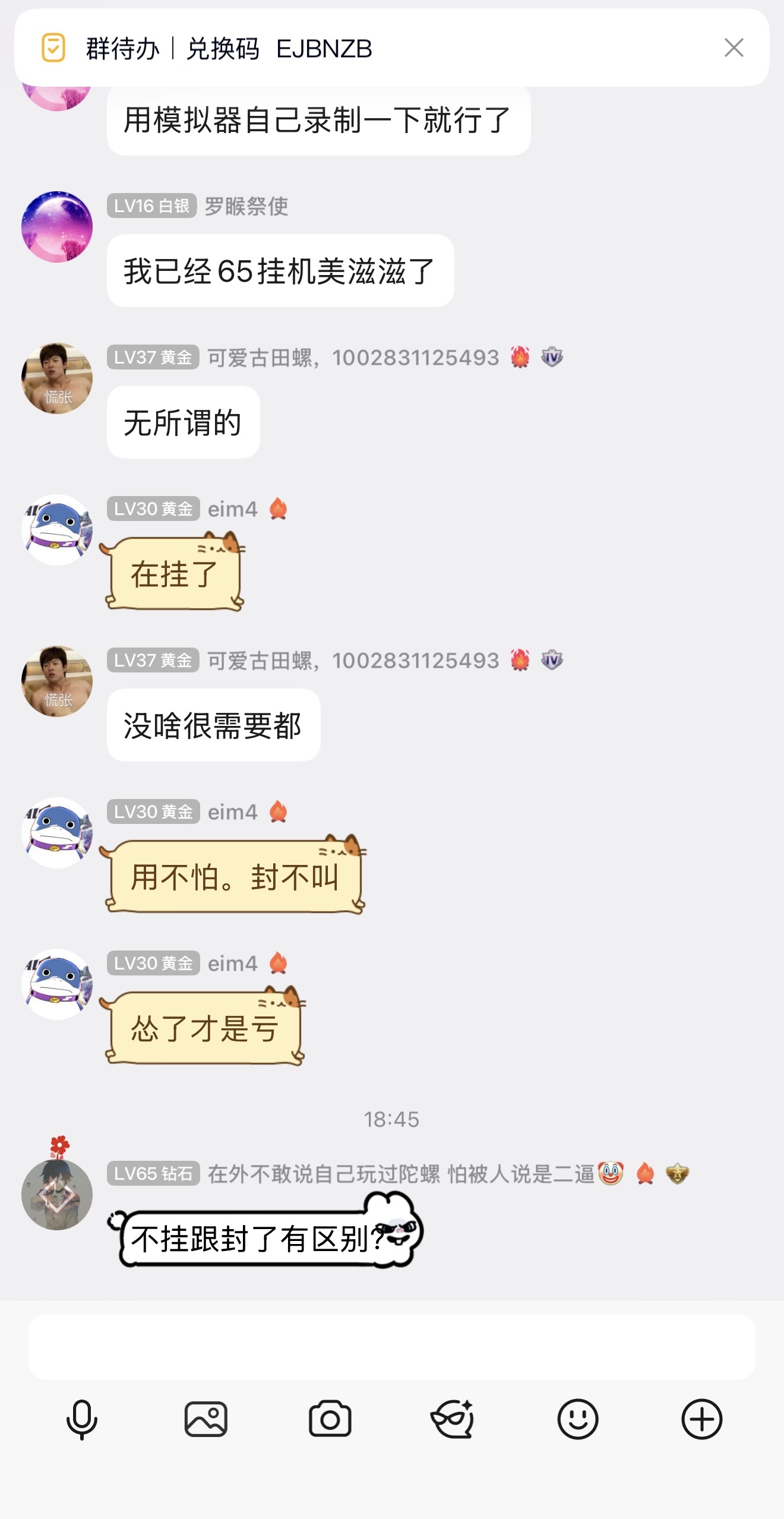The height and width of the screenshot is (1519, 784).
Task: Open the LV65 钻石 user's avatar
Action: click(x=57, y=1194)
